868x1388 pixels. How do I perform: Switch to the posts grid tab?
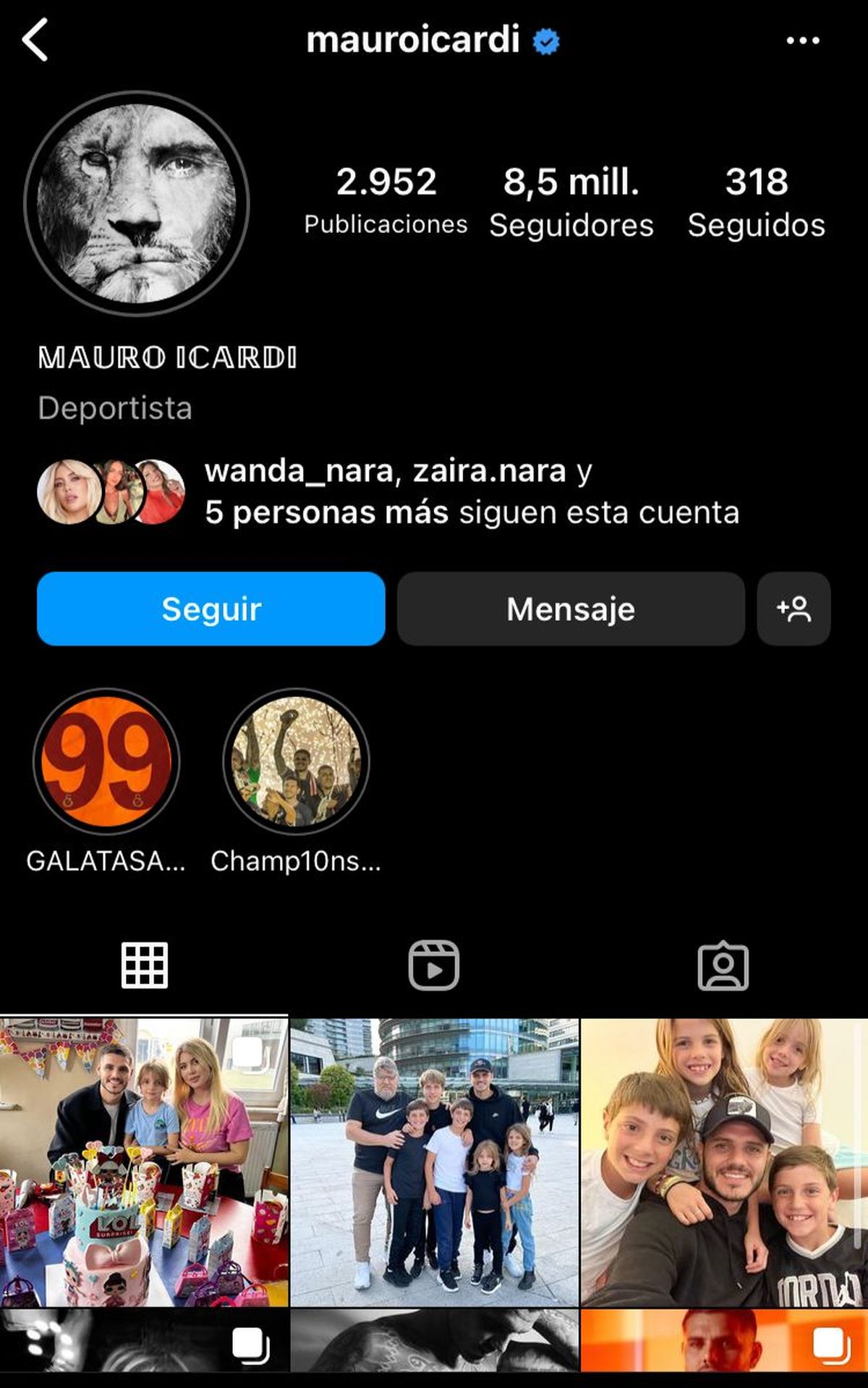[145, 965]
